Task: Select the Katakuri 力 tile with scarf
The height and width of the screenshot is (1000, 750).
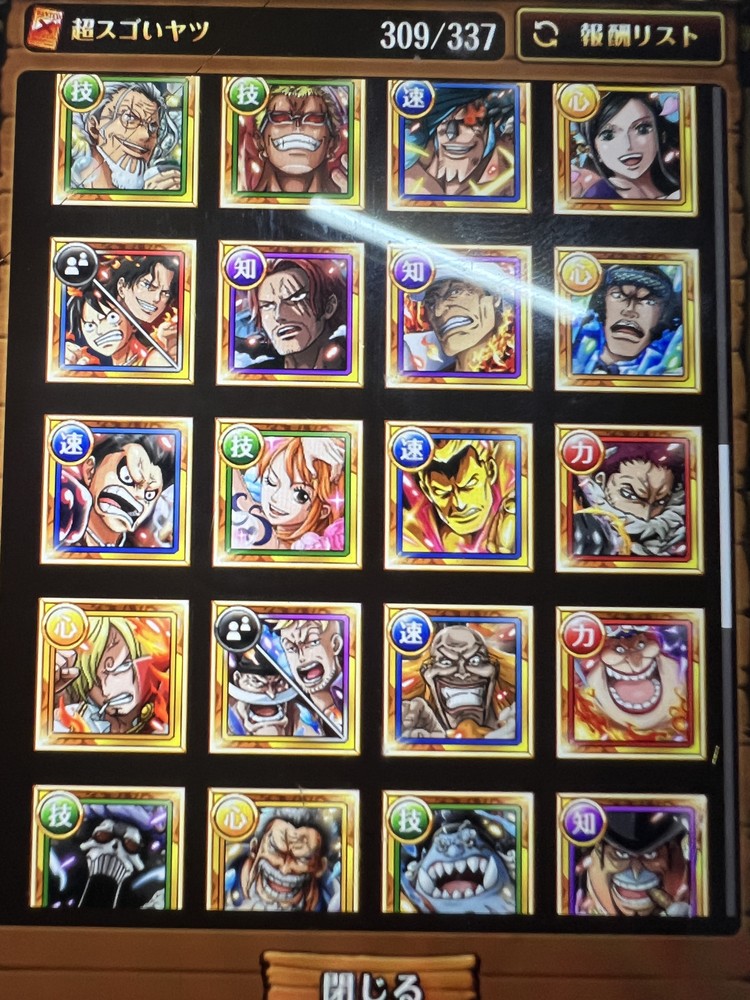Action: pyautogui.click(x=630, y=498)
